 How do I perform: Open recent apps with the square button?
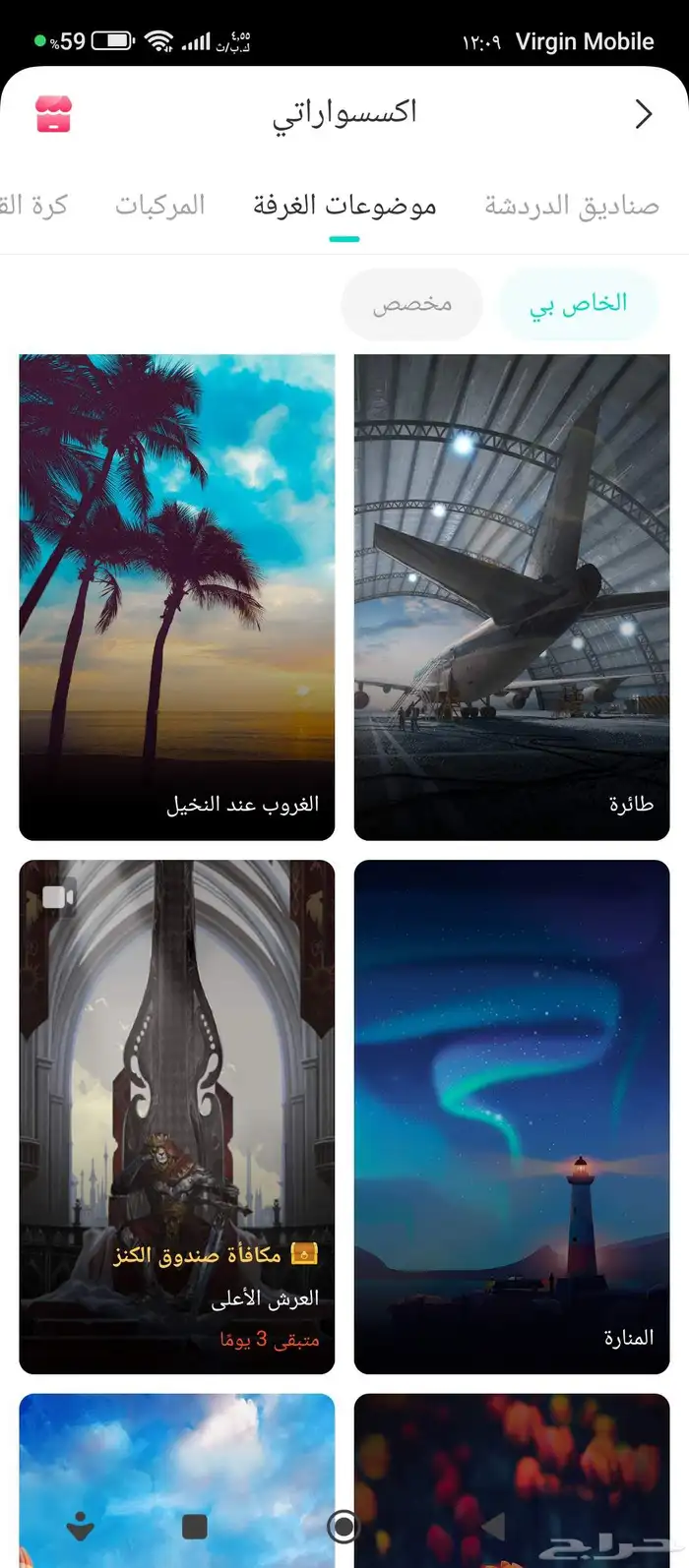[195, 1526]
